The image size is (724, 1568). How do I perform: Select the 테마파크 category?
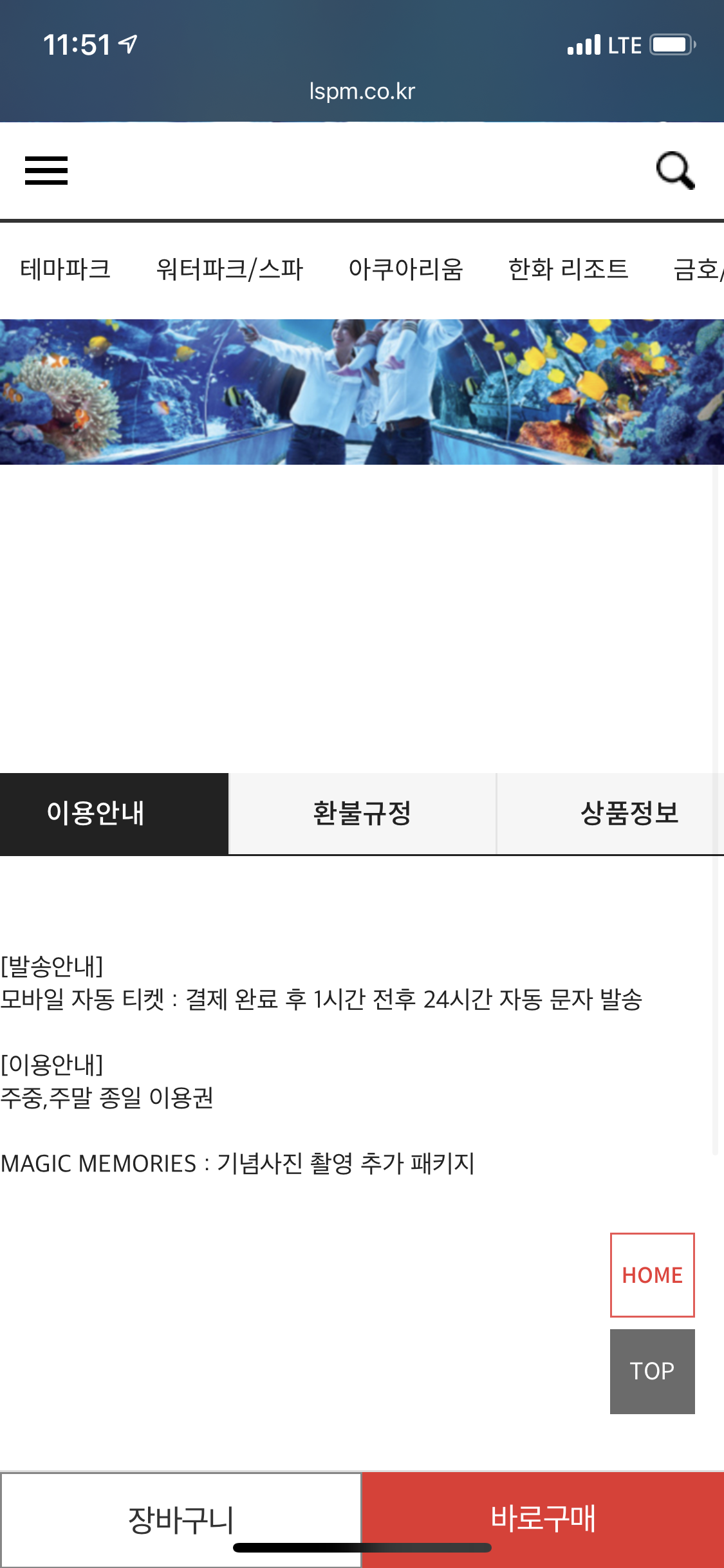(x=65, y=269)
